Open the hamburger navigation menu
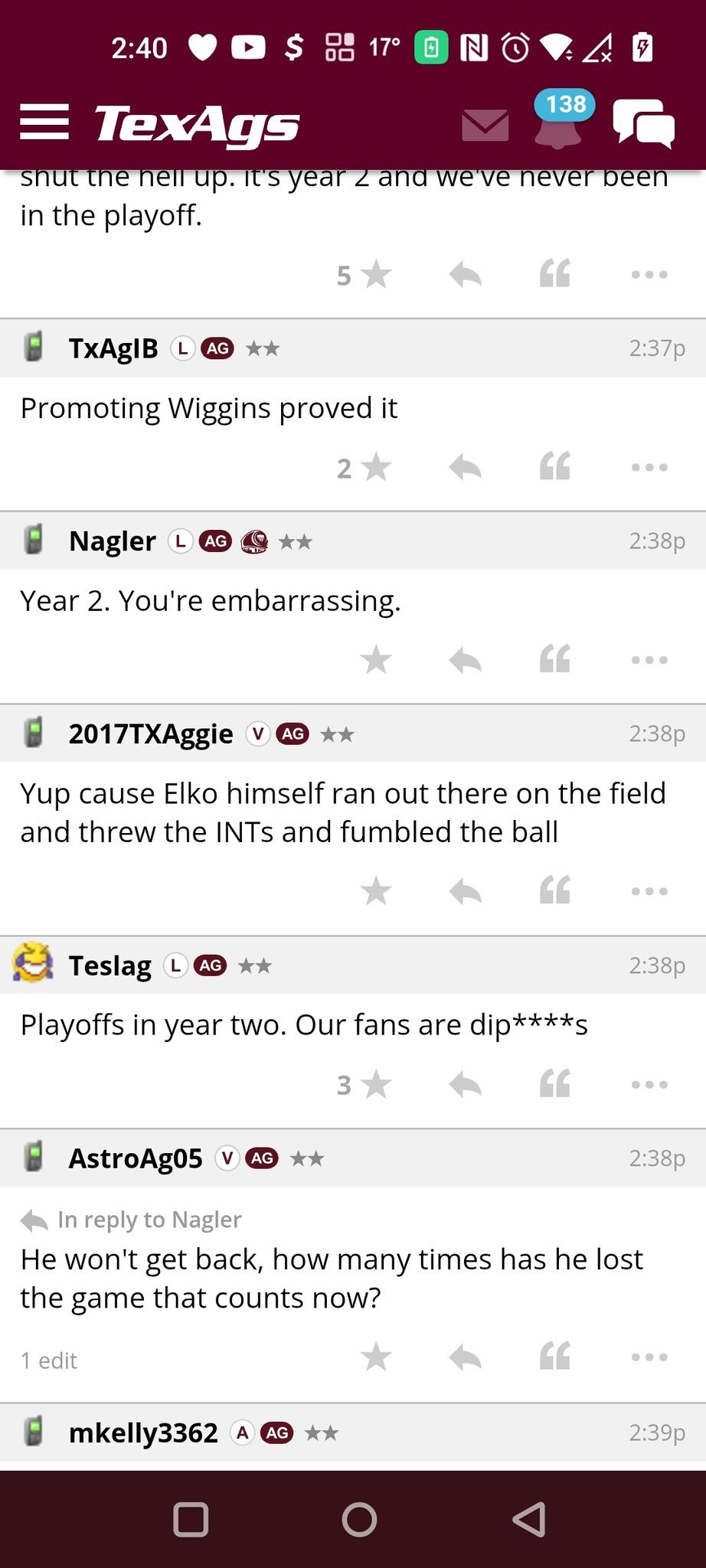Viewport: 706px width, 1568px height. click(44, 122)
